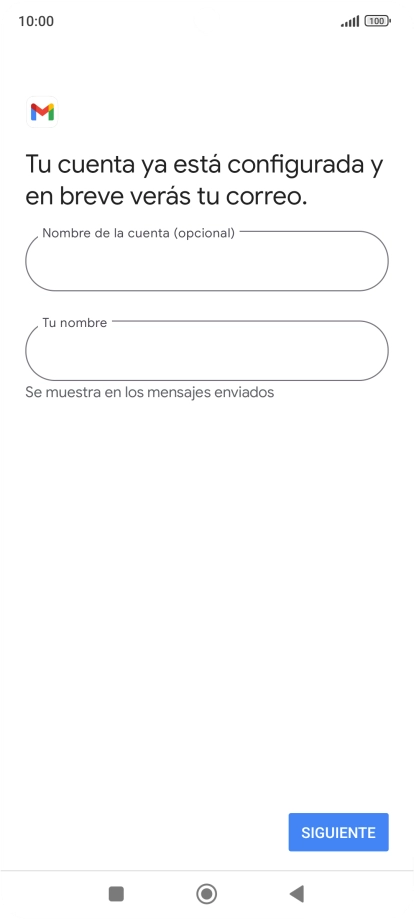
Task: Continue with the SIGUIENTE button
Action: 338,832
